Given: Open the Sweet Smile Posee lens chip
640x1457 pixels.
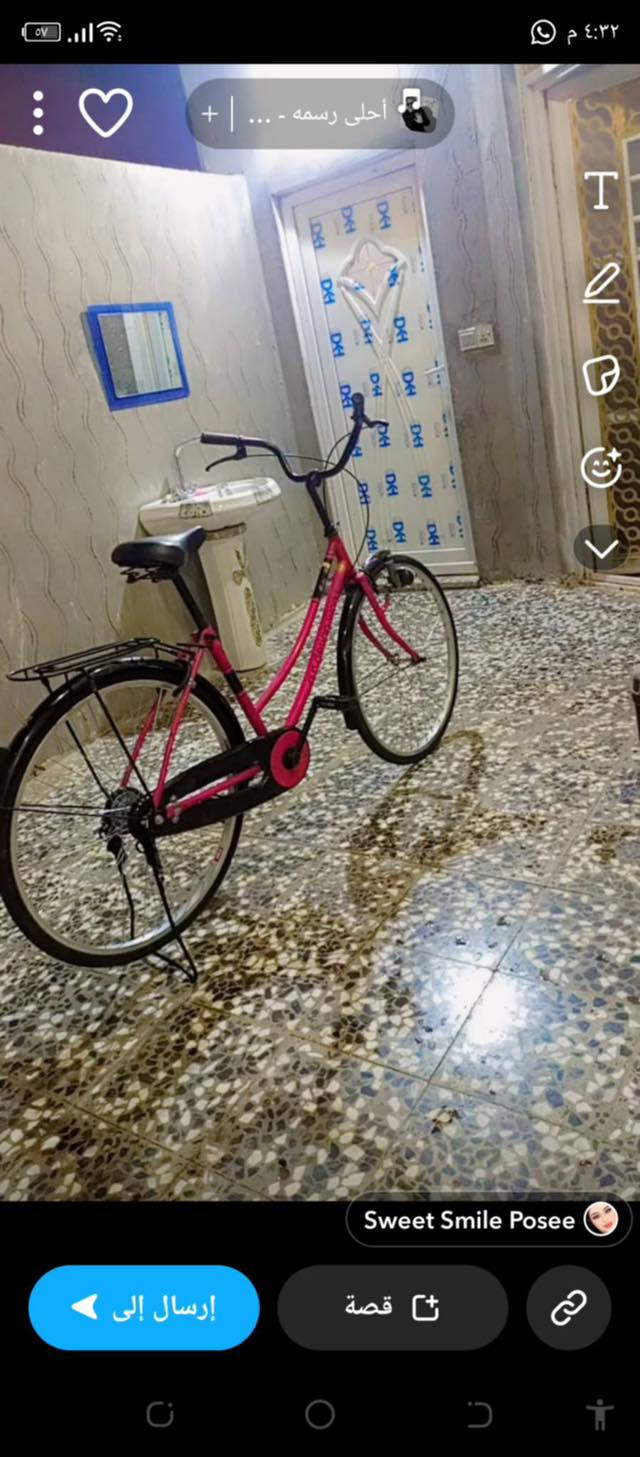Looking at the screenshot, I should [489, 1220].
